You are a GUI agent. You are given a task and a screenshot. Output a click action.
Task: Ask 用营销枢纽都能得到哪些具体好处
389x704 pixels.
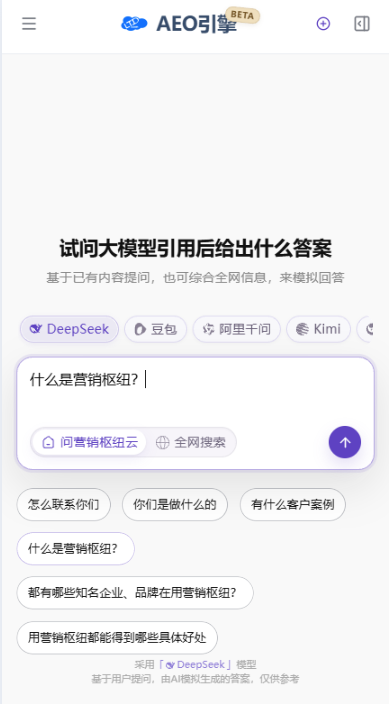pyautogui.click(x=117, y=638)
